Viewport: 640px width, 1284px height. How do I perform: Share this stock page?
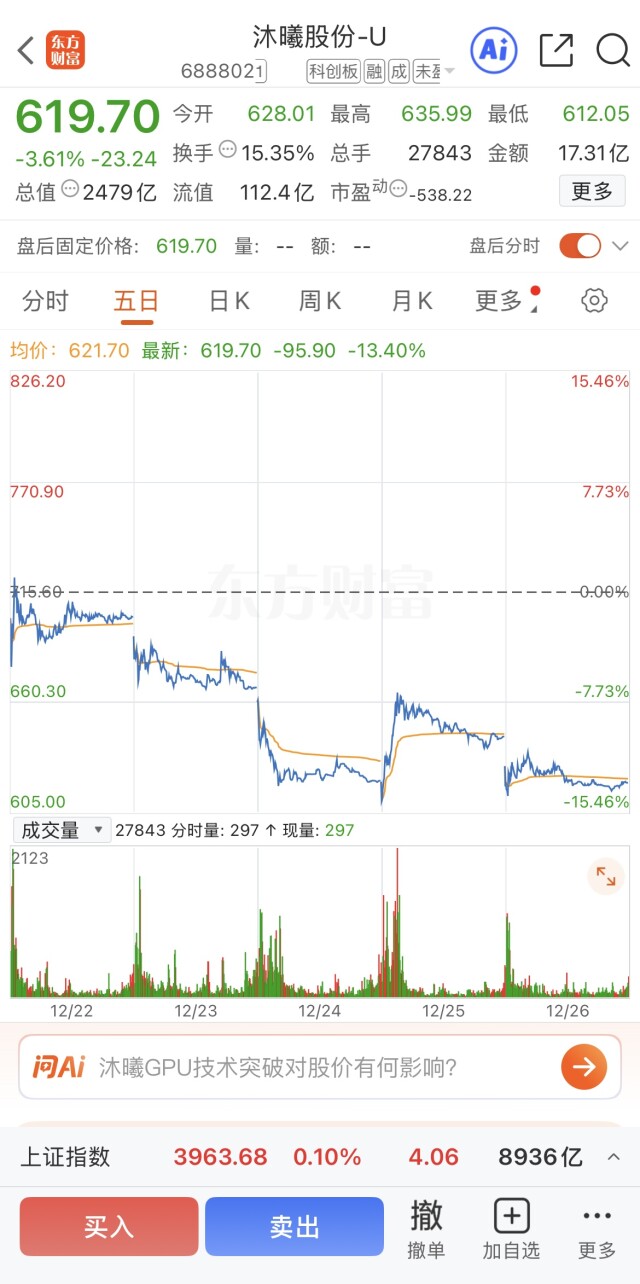556,49
